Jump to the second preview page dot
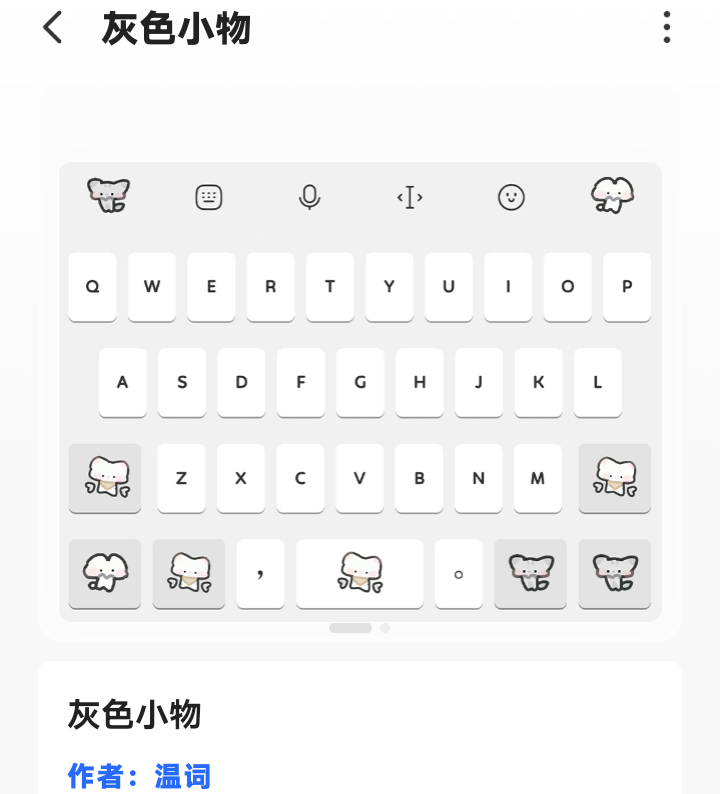720x794 pixels. coord(385,628)
